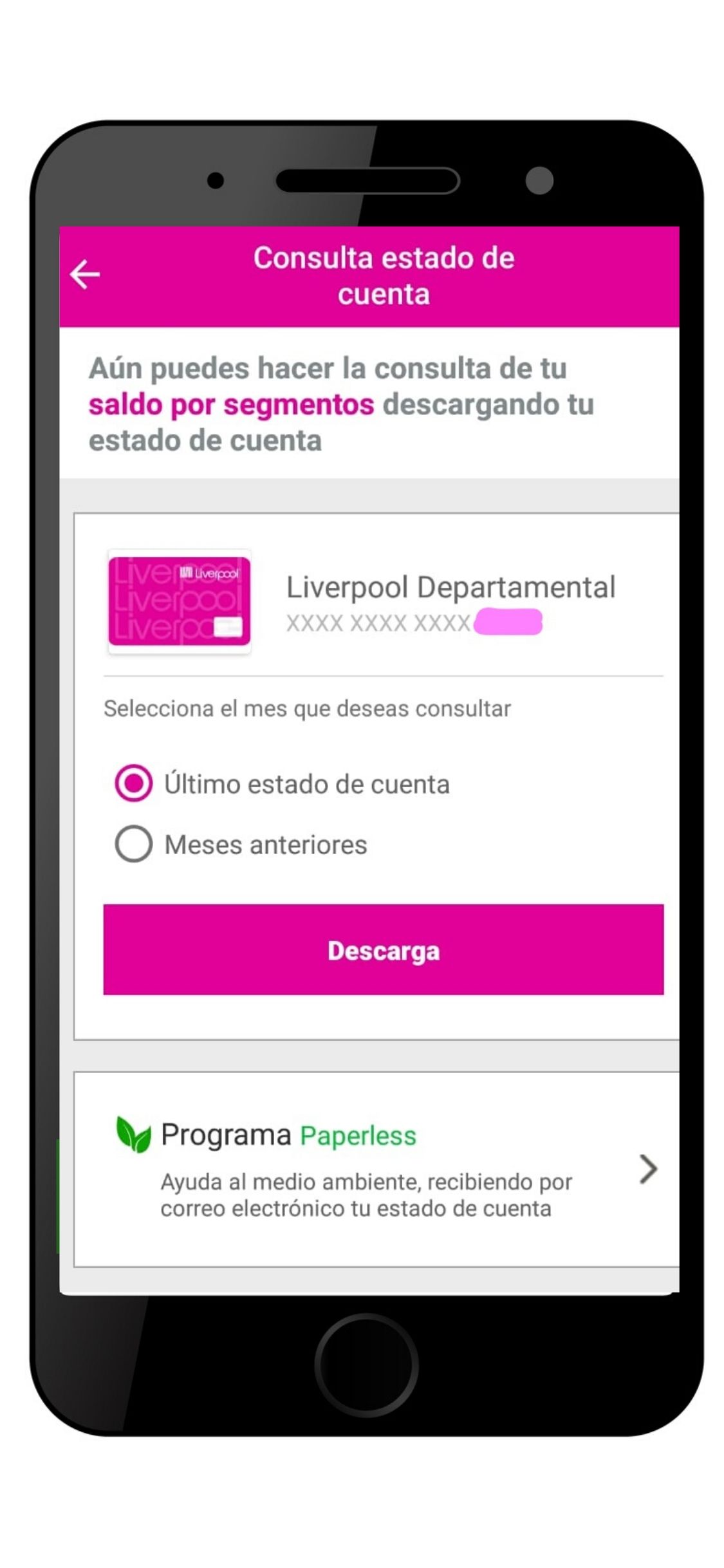Open the Consulta estado de cuenta header
The height and width of the screenshot is (1568, 724).
tap(383, 277)
